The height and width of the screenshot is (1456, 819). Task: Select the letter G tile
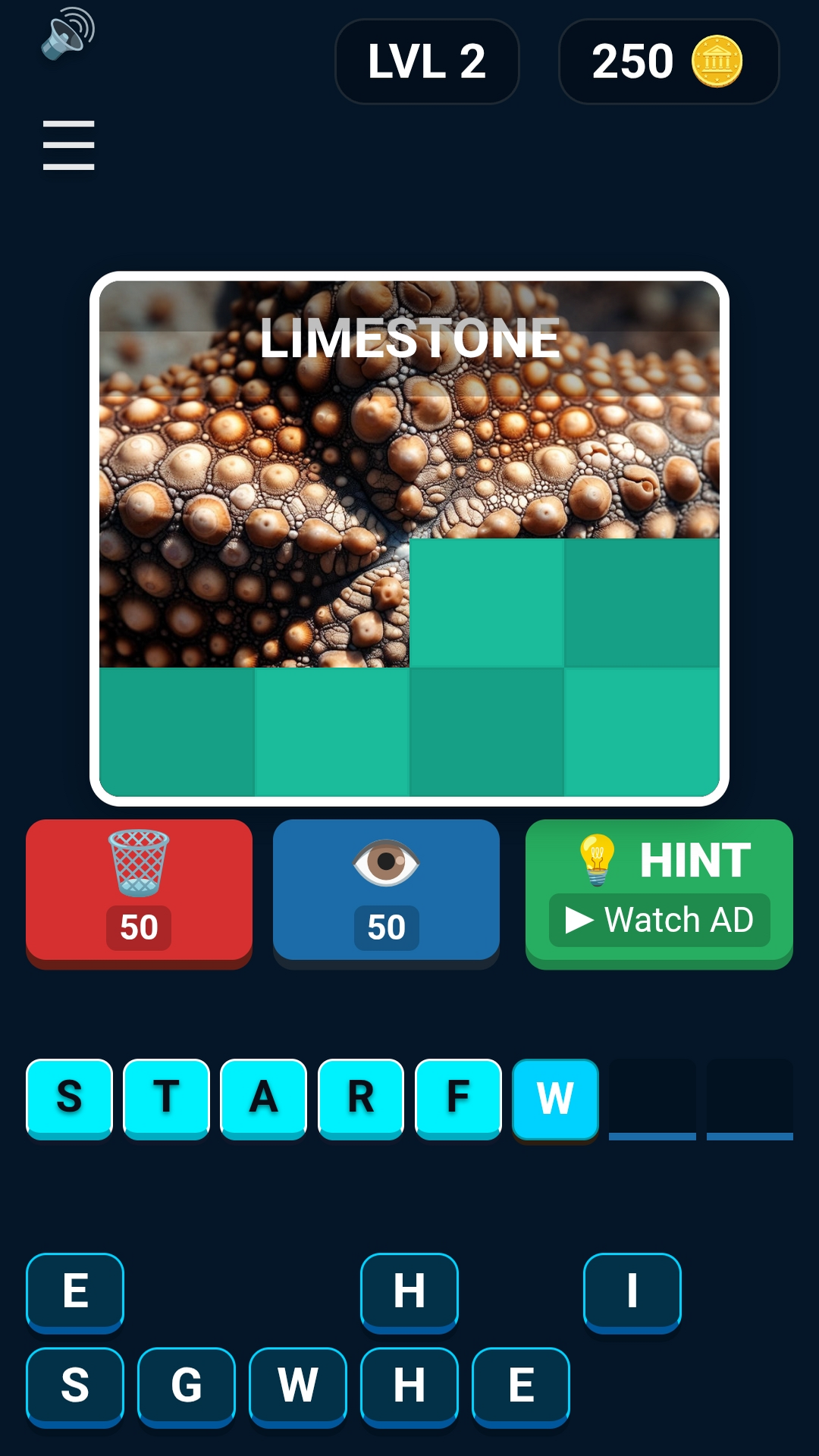(186, 1386)
